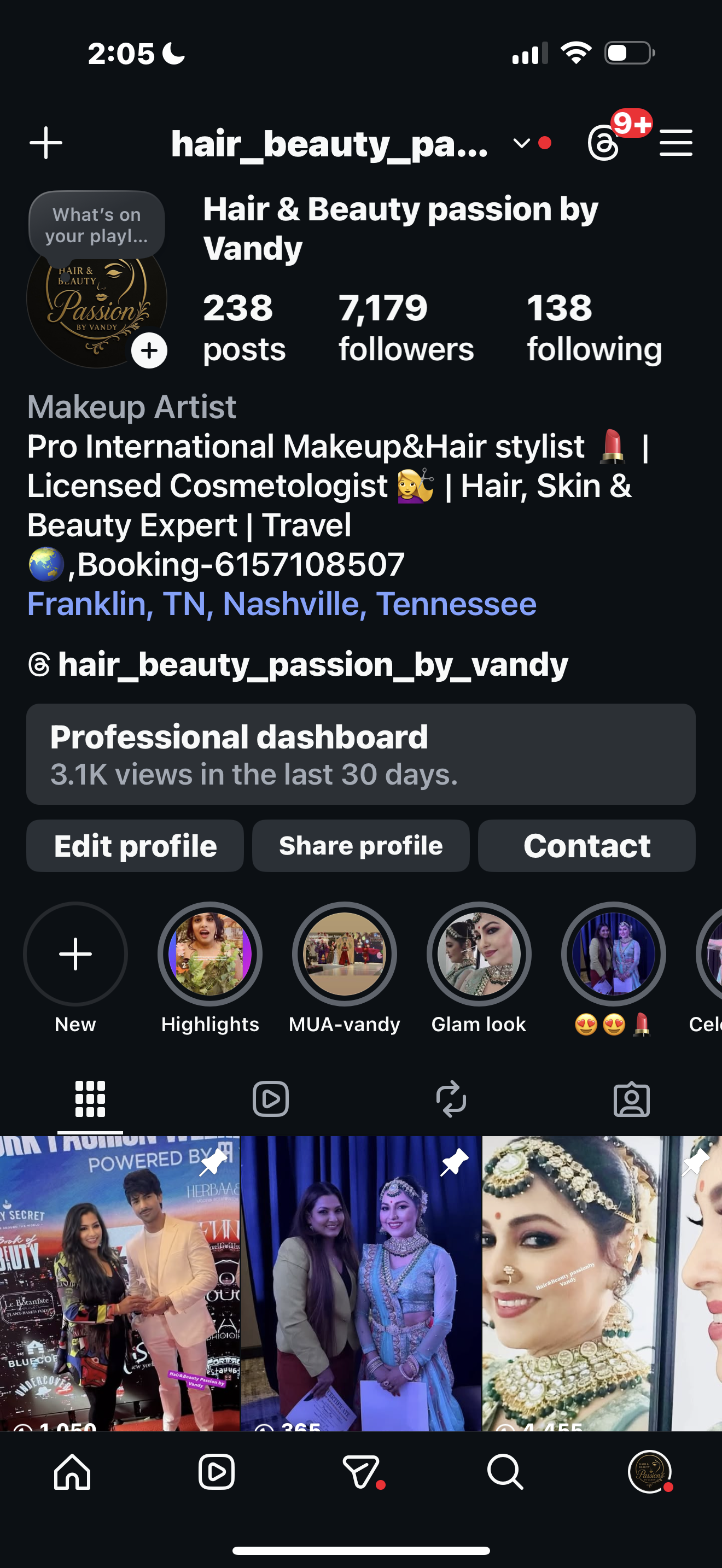
Task: Switch to the Reels tab on profile
Action: [270, 1099]
